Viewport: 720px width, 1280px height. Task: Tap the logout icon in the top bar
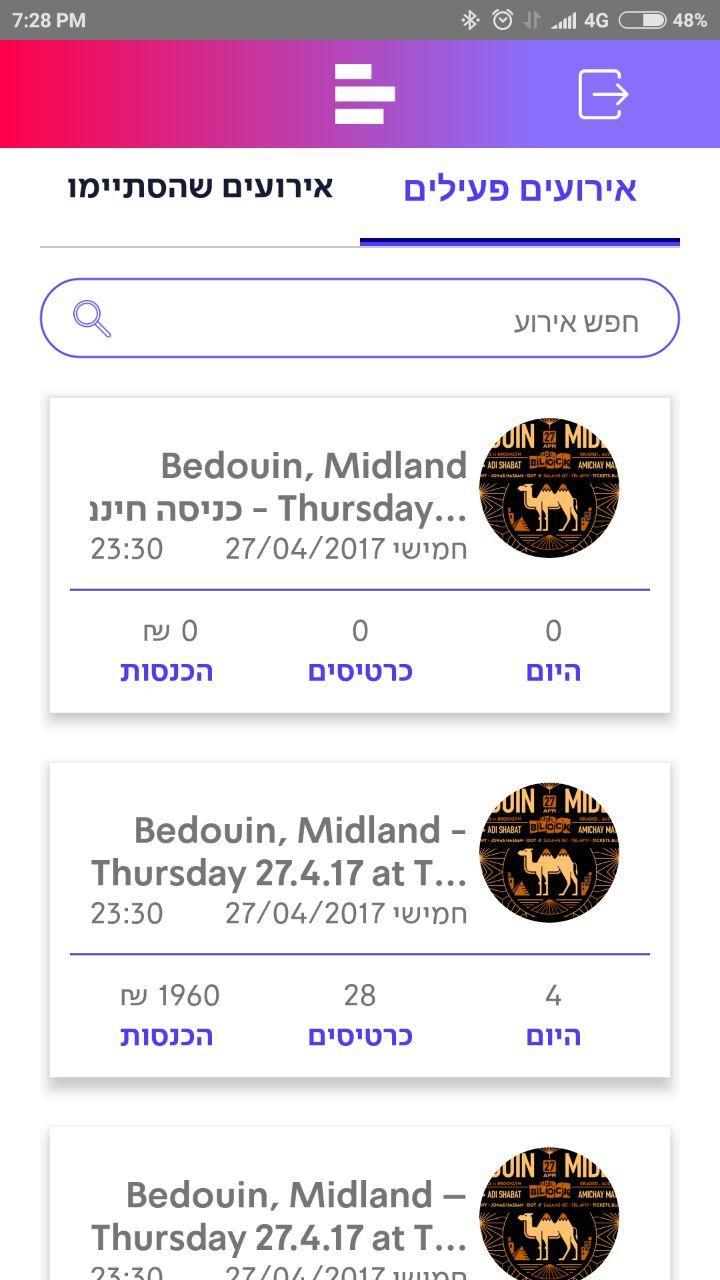click(x=603, y=95)
